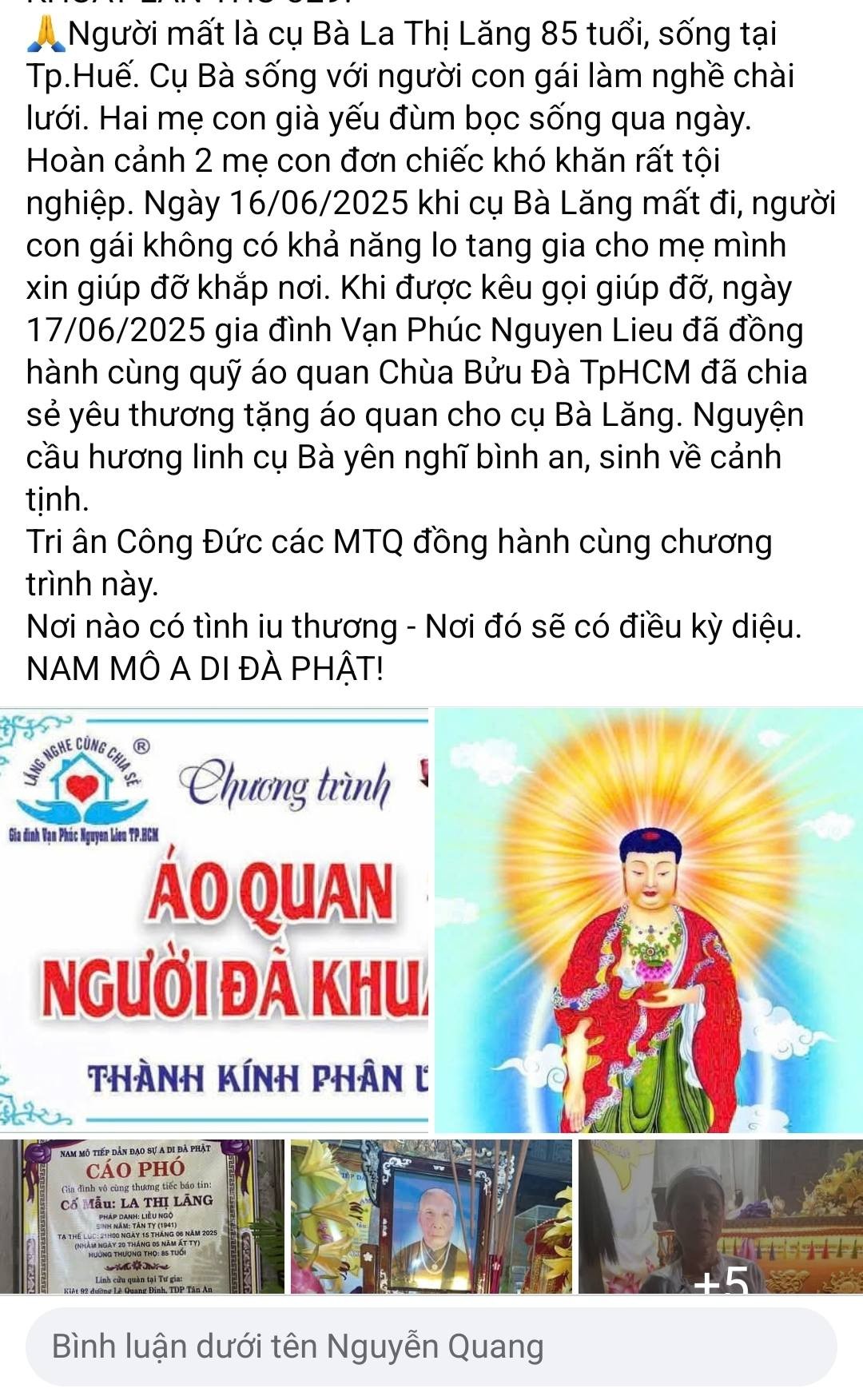
Task: Open the Buddha illustration photo
Action: 648,919
